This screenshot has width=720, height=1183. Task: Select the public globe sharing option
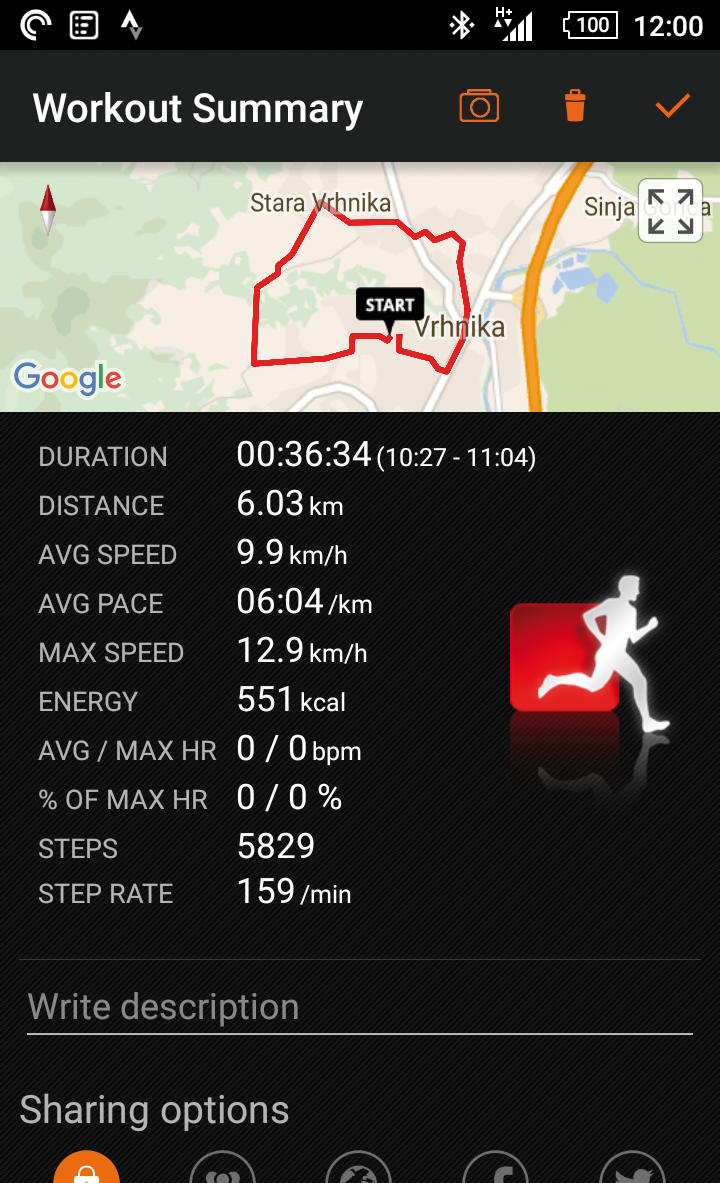click(359, 1171)
